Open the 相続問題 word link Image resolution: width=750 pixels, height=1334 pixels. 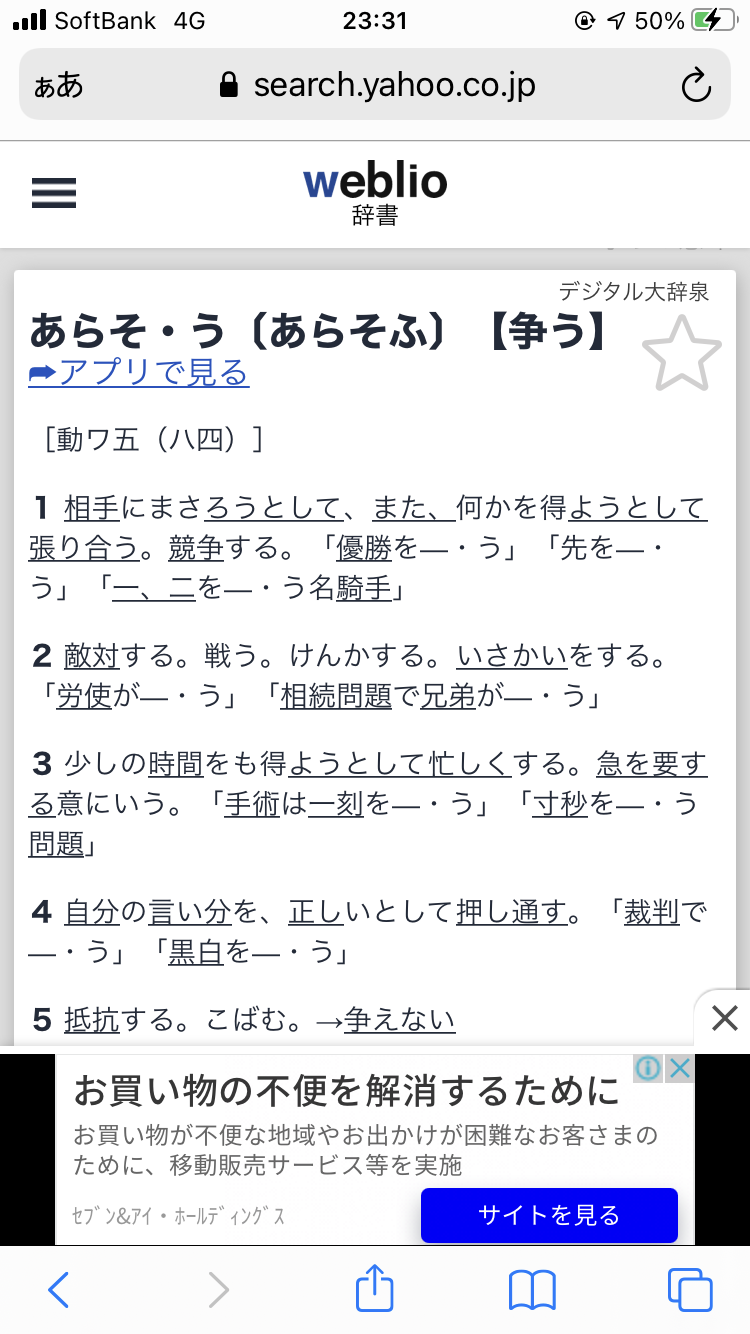(x=336, y=695)
